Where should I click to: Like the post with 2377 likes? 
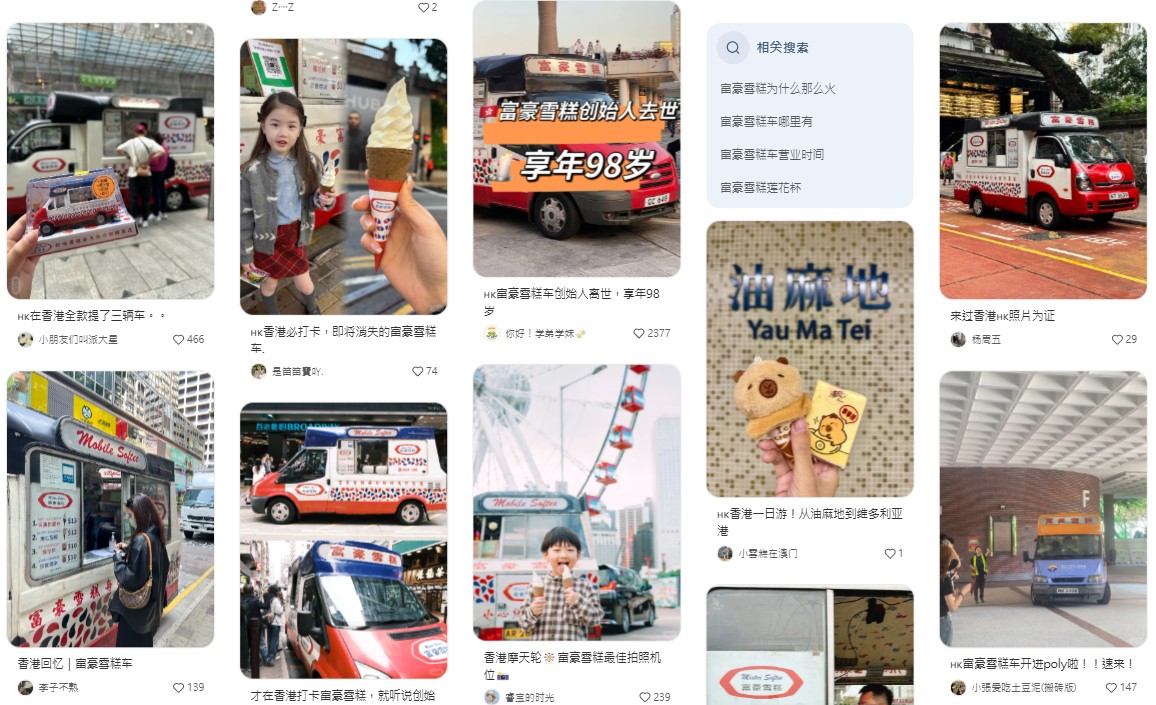click(639, 334)
